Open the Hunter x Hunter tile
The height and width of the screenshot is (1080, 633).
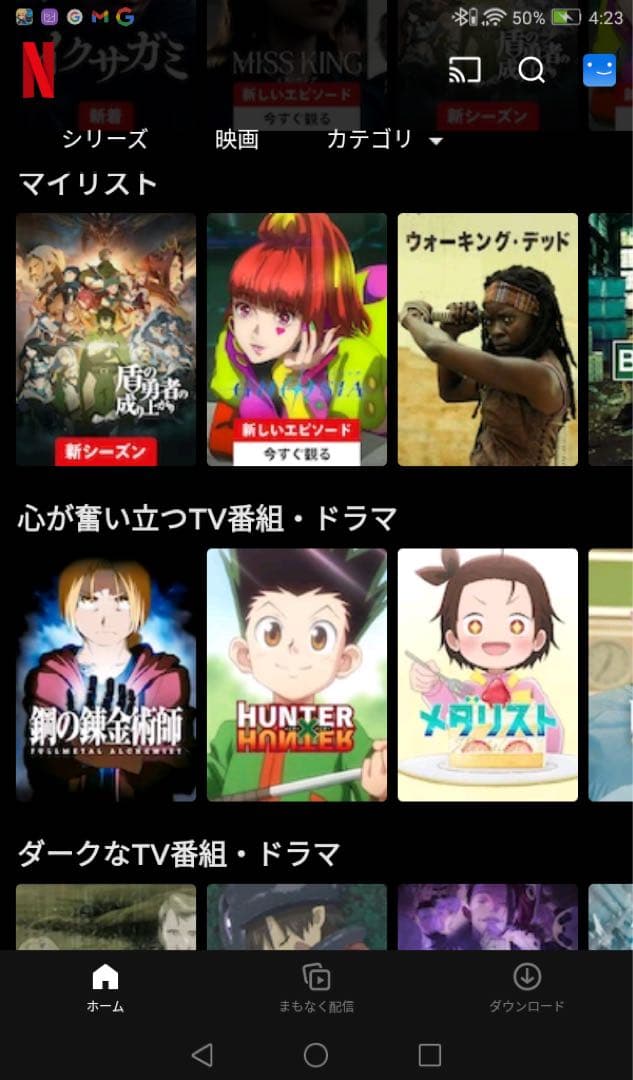click(x=297, y=674)
